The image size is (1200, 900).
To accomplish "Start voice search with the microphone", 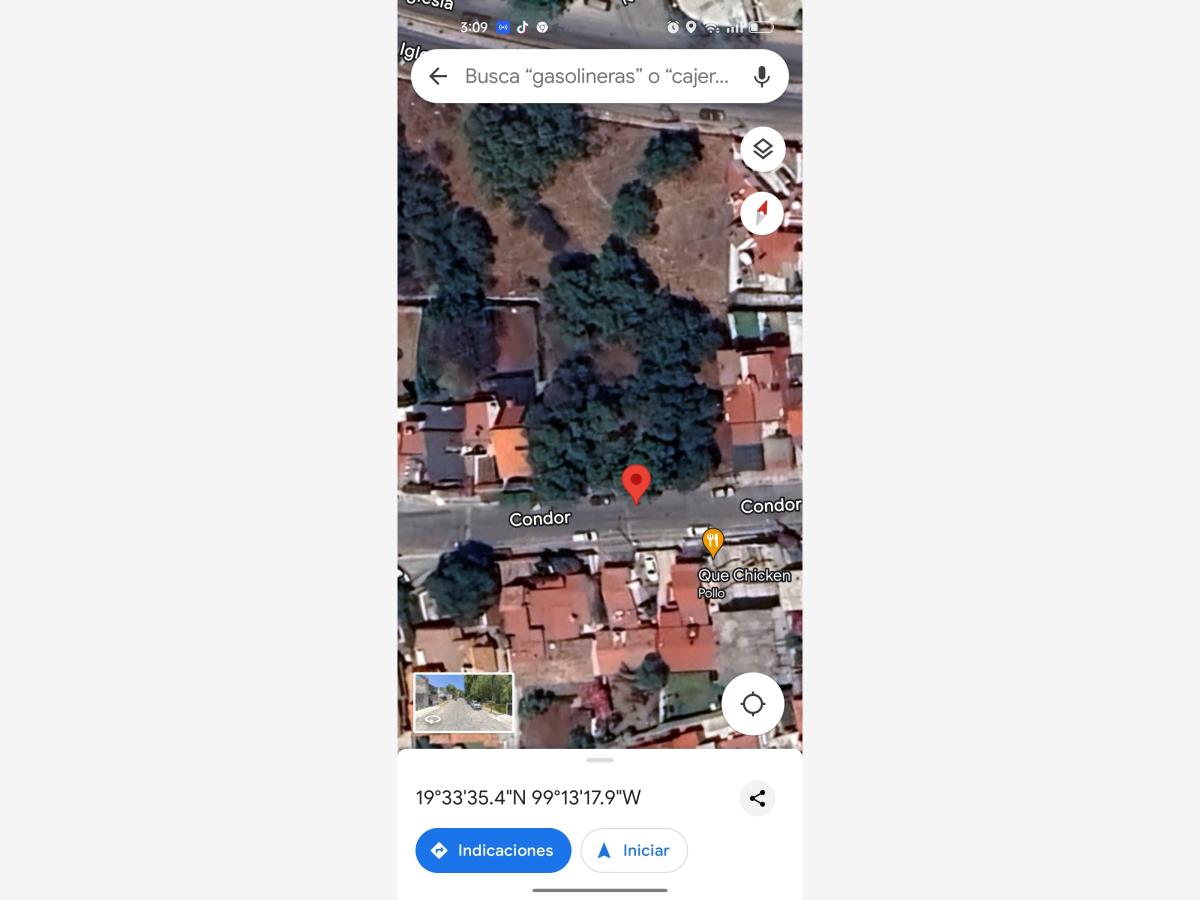I will coord(762,76).
